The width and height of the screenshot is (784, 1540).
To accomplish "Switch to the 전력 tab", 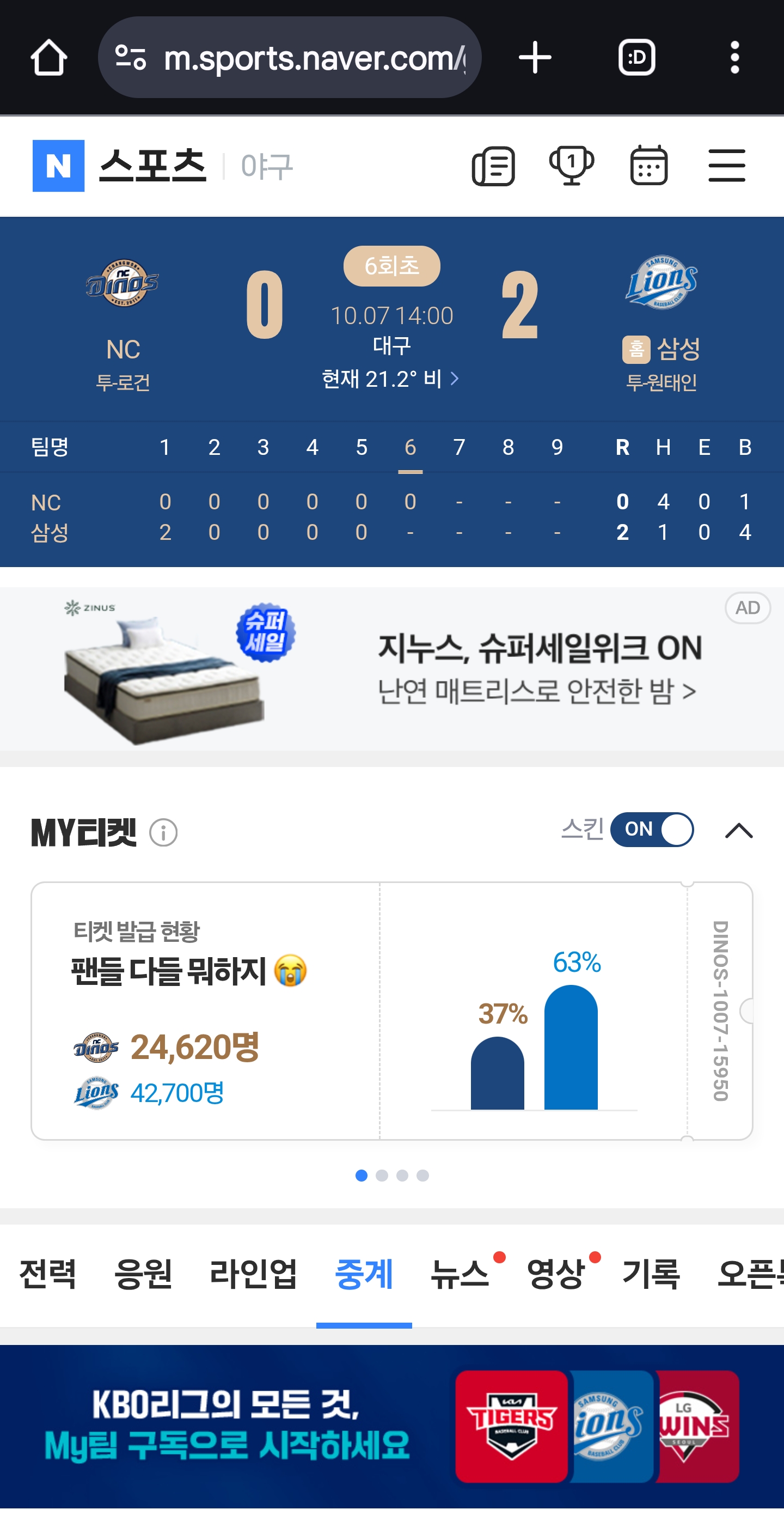I will point(48,1274).
